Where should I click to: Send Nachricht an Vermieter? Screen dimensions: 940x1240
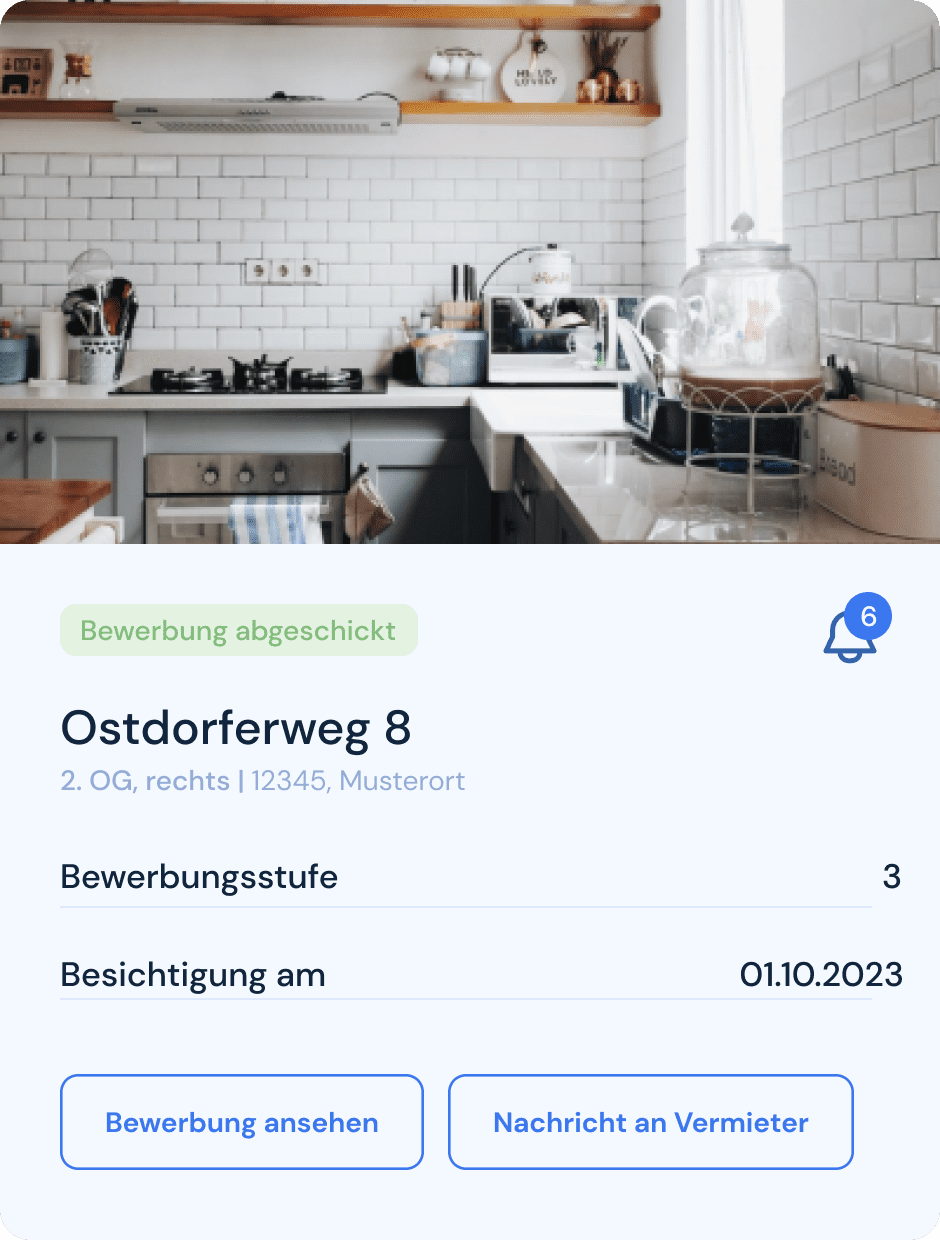pyautogui.click(x=650, y=1122)
